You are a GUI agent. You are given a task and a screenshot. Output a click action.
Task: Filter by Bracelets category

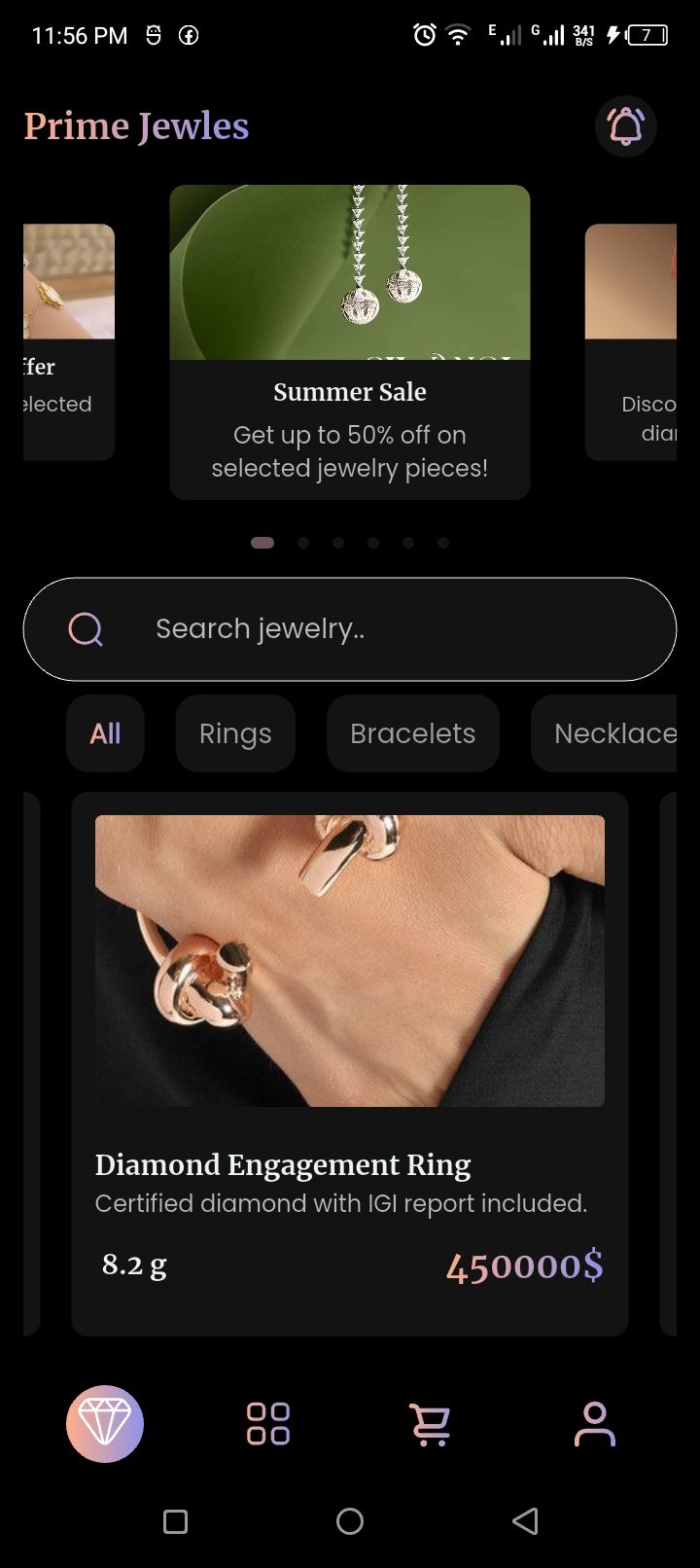tap(412, 733)
